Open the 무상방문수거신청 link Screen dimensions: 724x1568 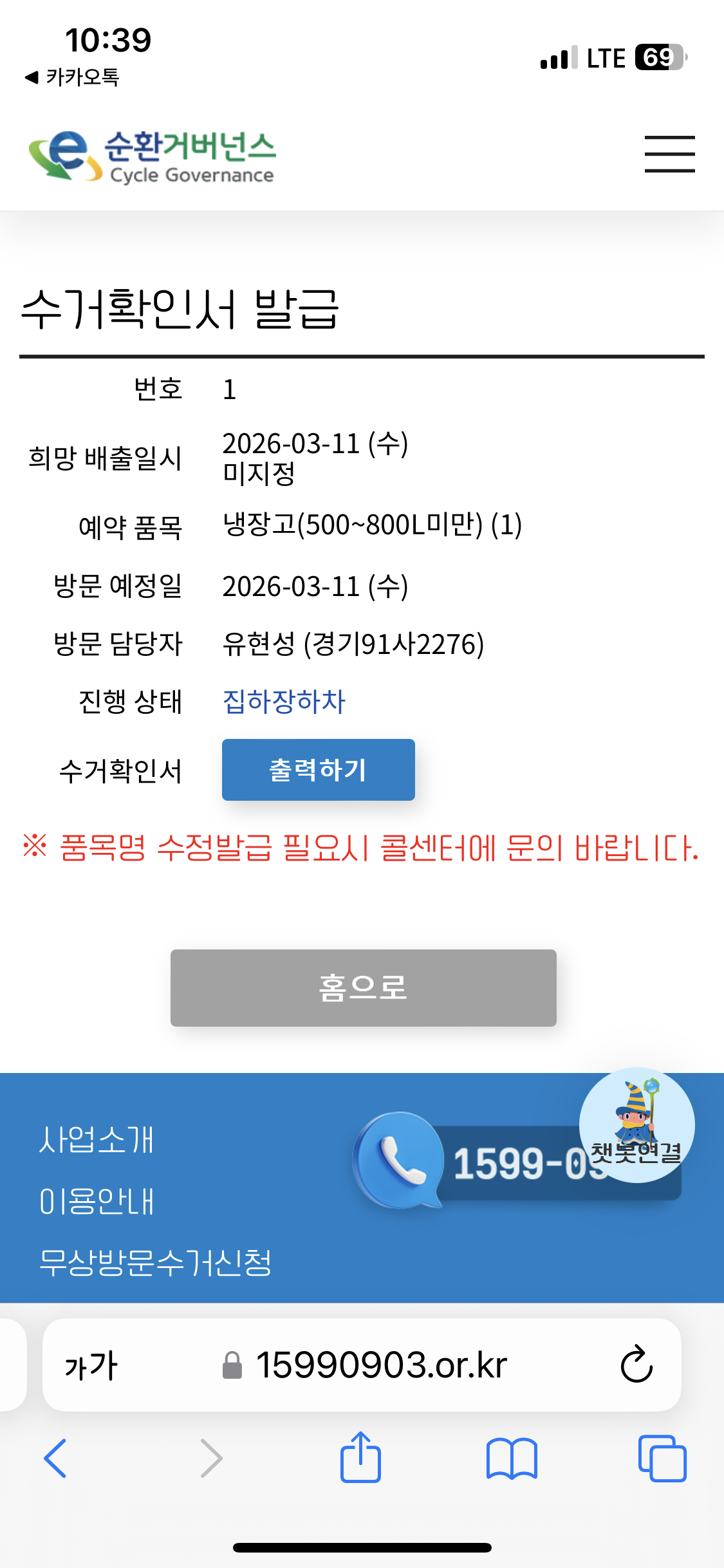click(155, 1262)
